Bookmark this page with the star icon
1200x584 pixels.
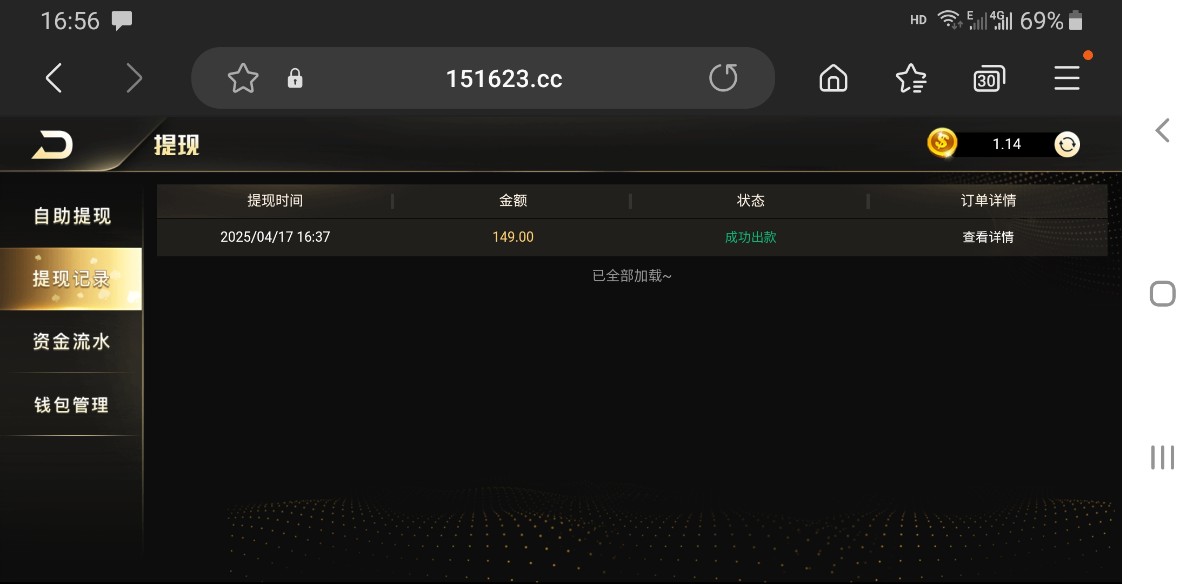(x=243, y=78)
